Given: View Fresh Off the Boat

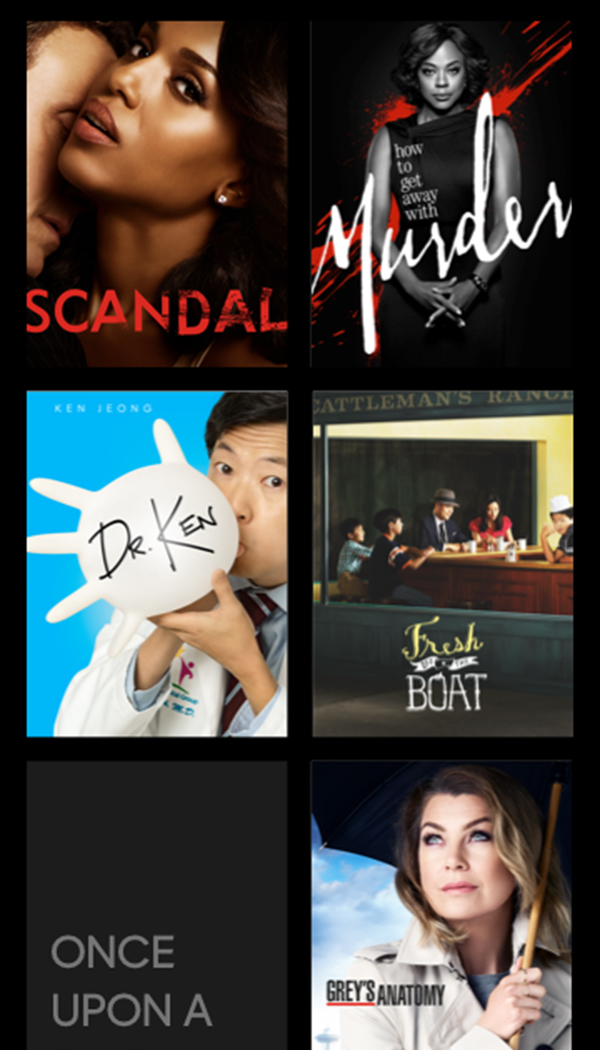Looking at the screenshot, I should pos(442,564).
